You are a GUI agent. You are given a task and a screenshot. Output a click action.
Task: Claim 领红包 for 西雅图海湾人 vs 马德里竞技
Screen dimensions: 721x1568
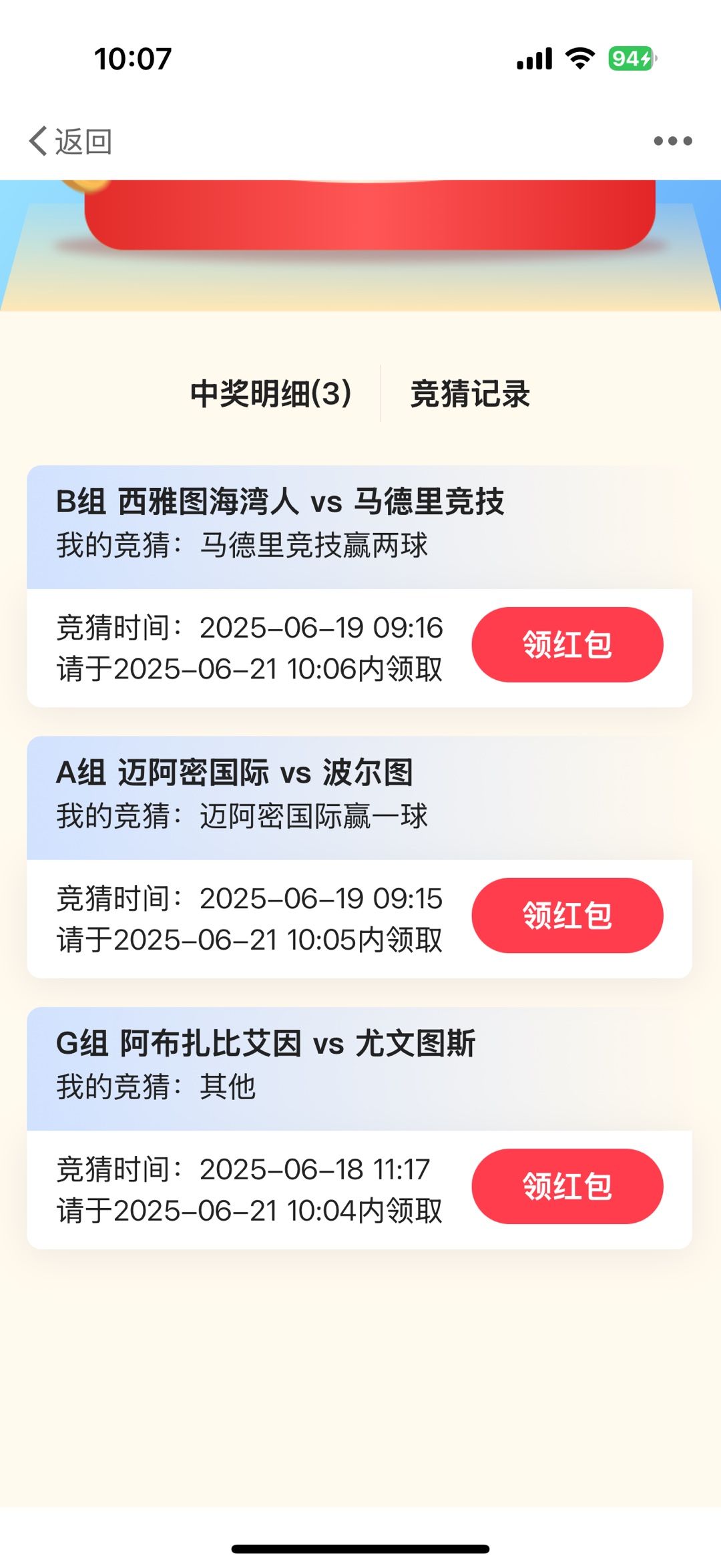(567, 644)
